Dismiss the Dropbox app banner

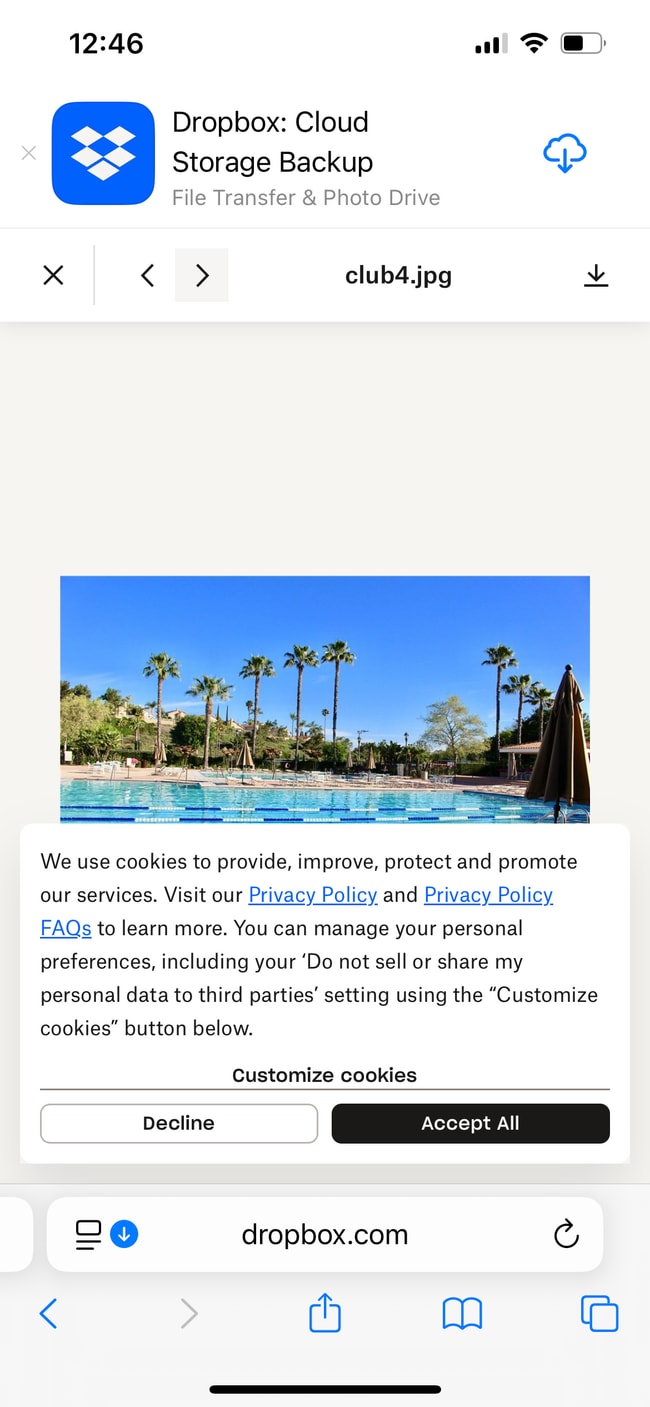pos(29,153)
